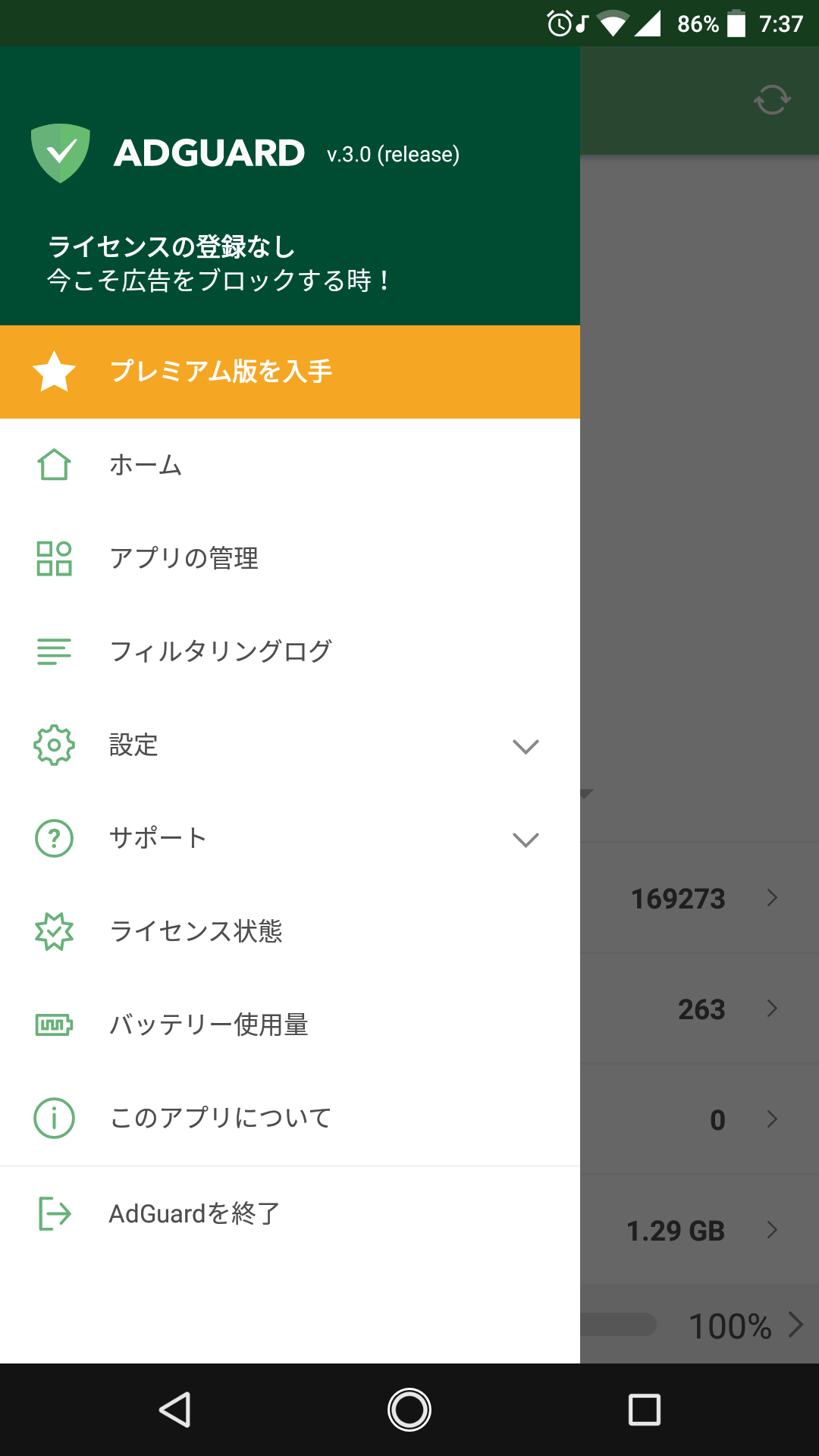Screen dimensions: 819x1456
Task: Select AdGuardを終了 to exit
Action: coord(290,1214)
